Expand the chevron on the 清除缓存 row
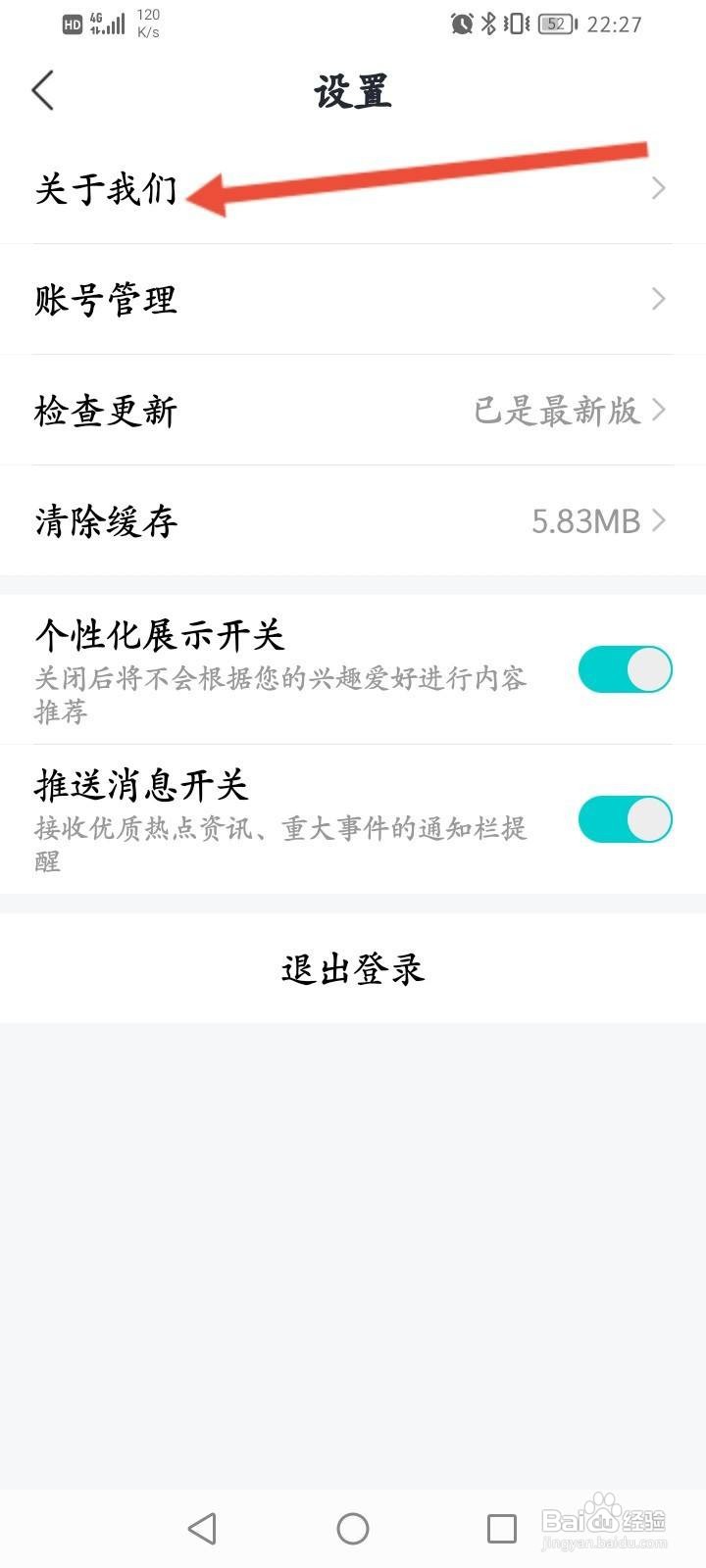706x1568 pixels. 658,520
